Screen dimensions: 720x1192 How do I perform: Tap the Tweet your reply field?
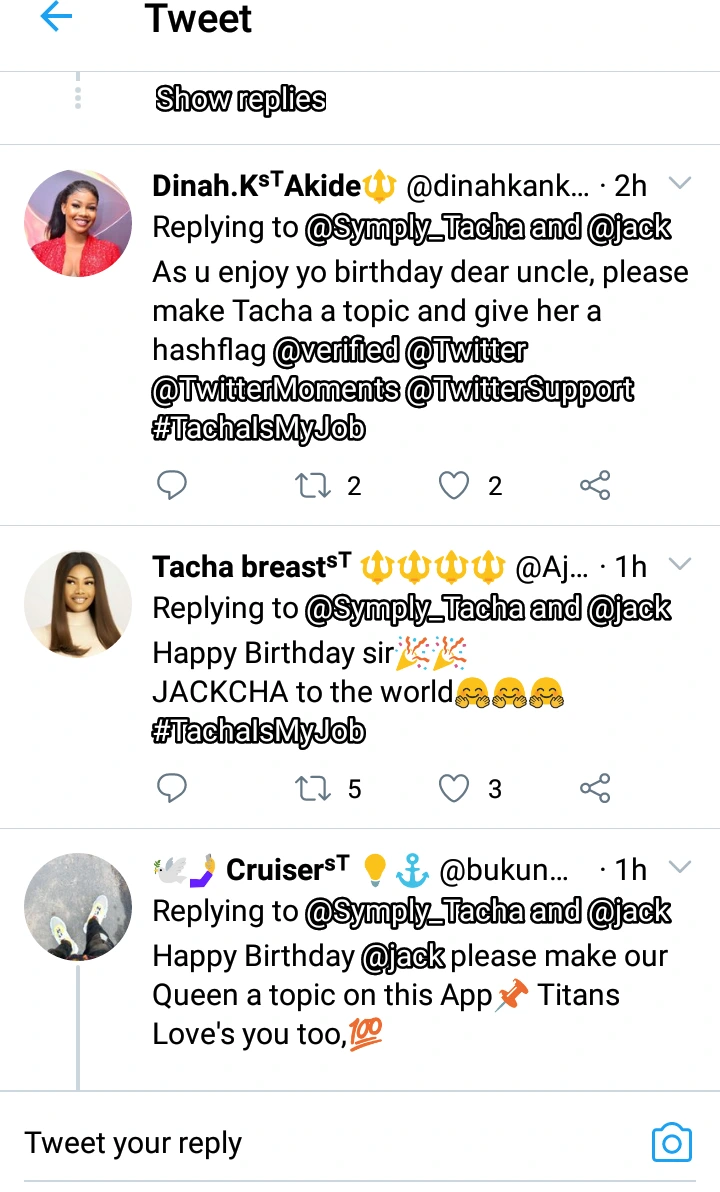[300, 1143]
